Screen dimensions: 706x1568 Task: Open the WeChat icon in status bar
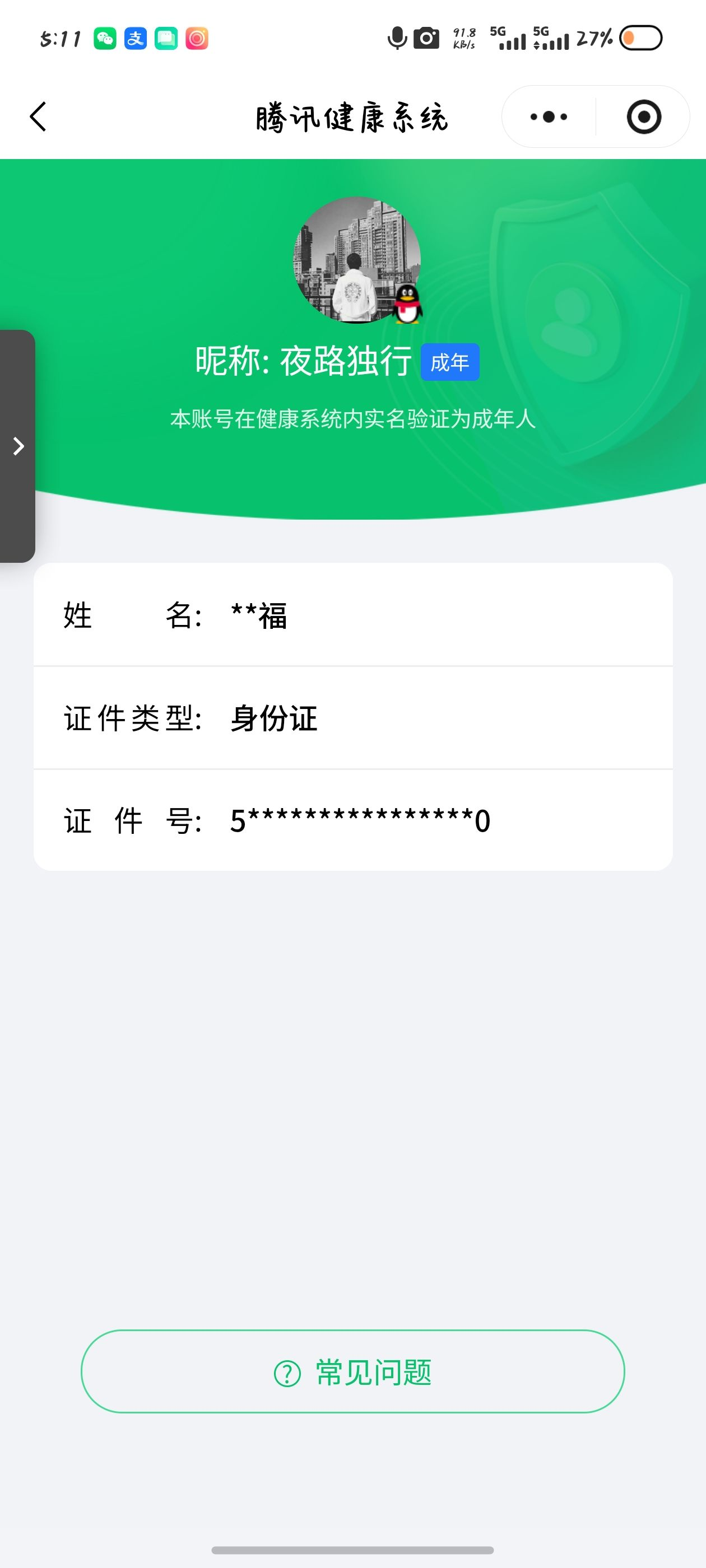point(106,38)
